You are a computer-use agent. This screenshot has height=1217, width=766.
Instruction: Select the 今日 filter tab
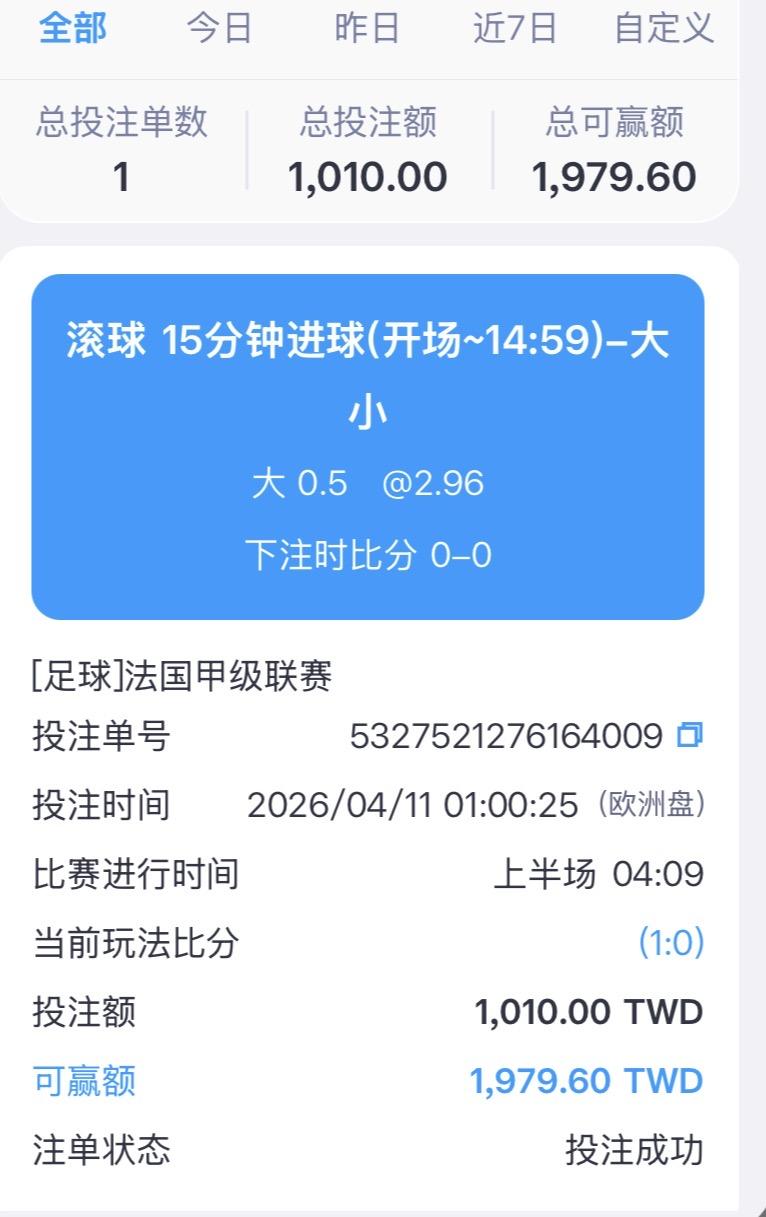point(220,28)
